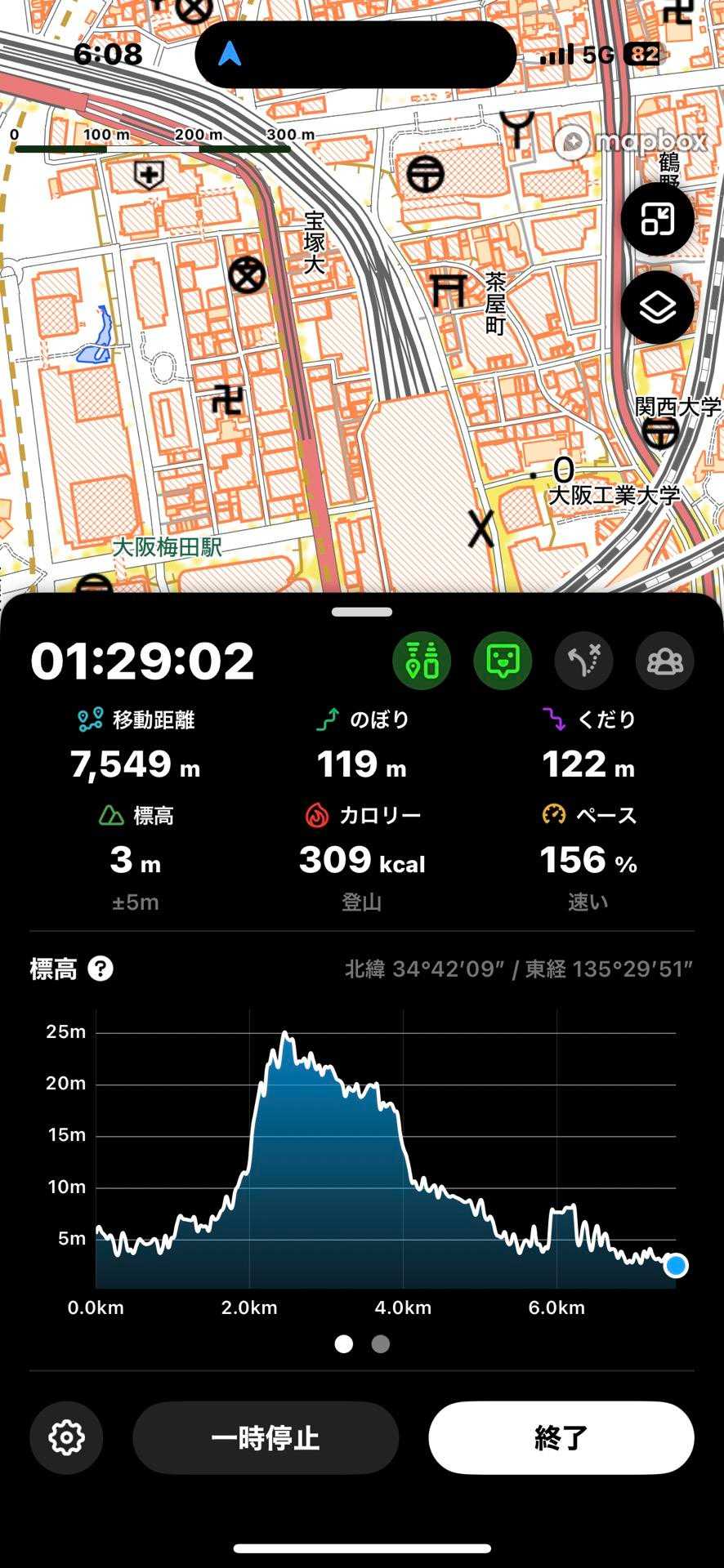Tap the green map chat pin icon

point(503,661)
